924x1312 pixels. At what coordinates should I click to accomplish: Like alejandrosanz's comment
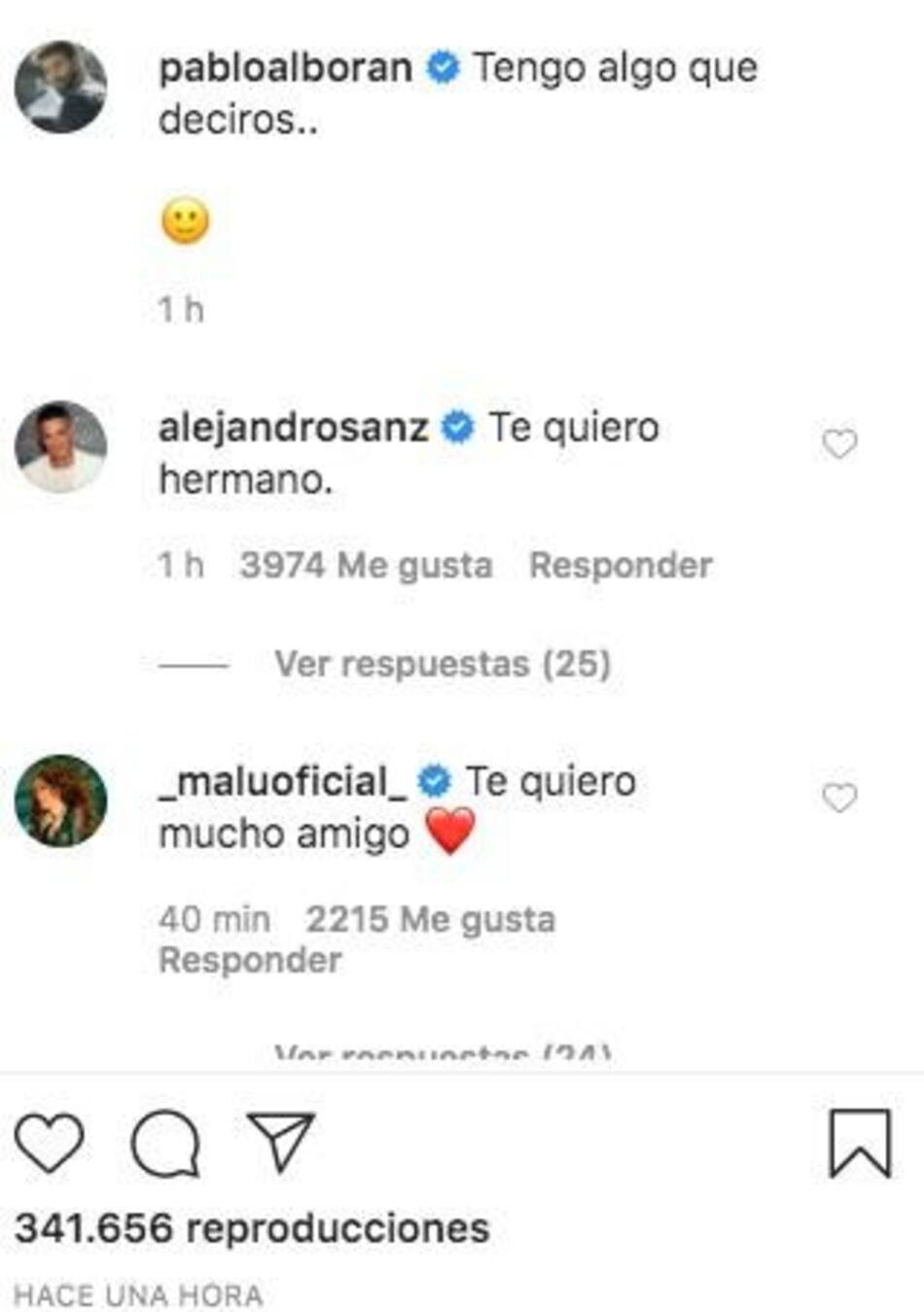coord(839,444)
